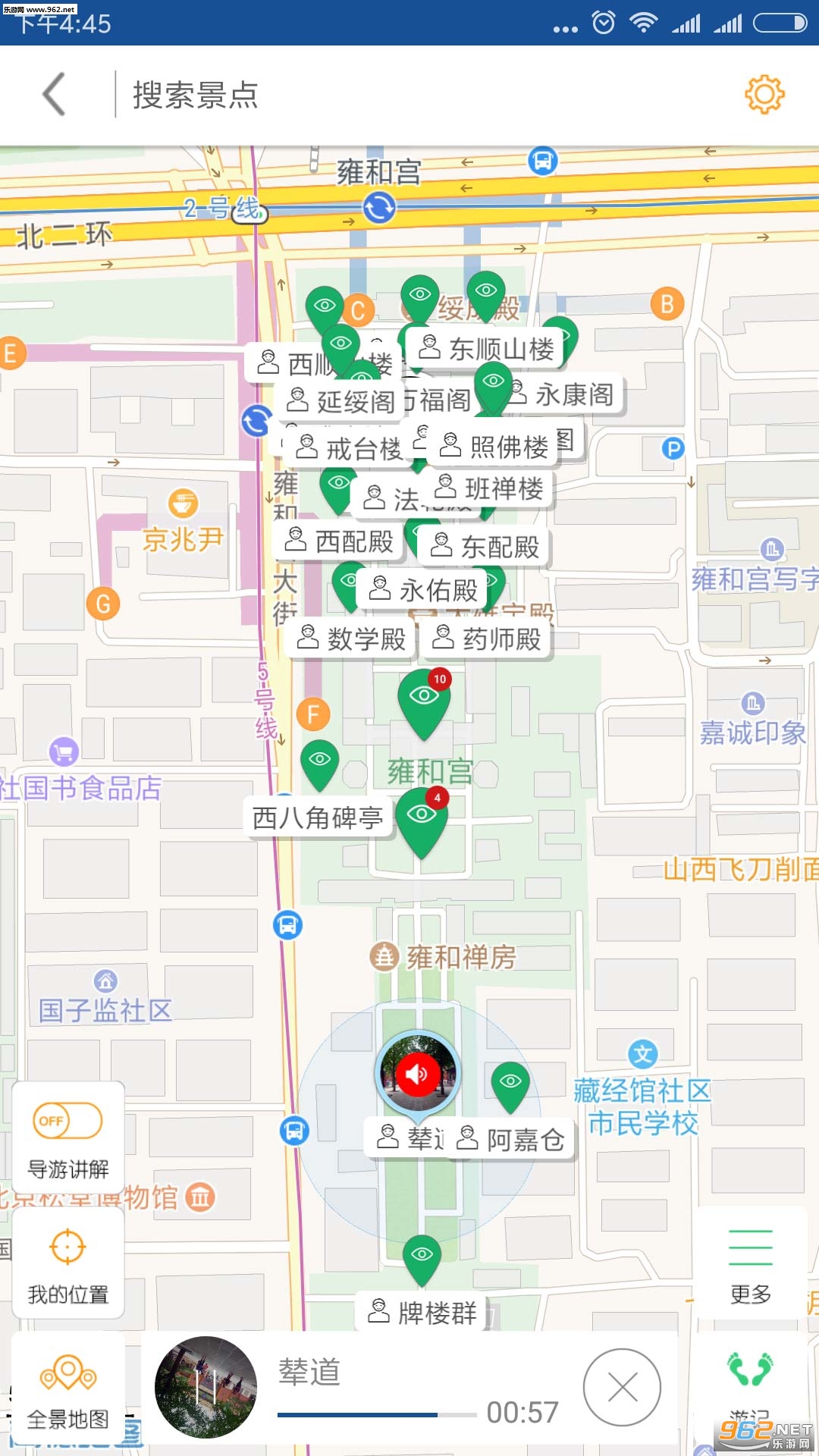Close the 辇道 audio player
Image resolution: width=819 pixels, height=1456 pixels.
click(x=622, y=1388)
